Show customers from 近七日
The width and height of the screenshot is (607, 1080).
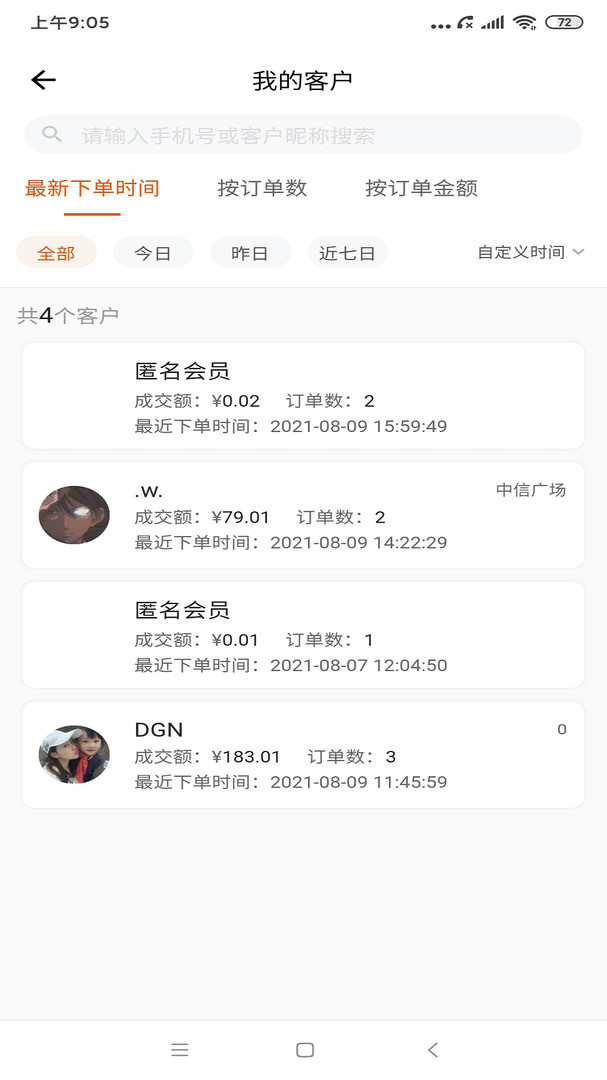point(347,253)
